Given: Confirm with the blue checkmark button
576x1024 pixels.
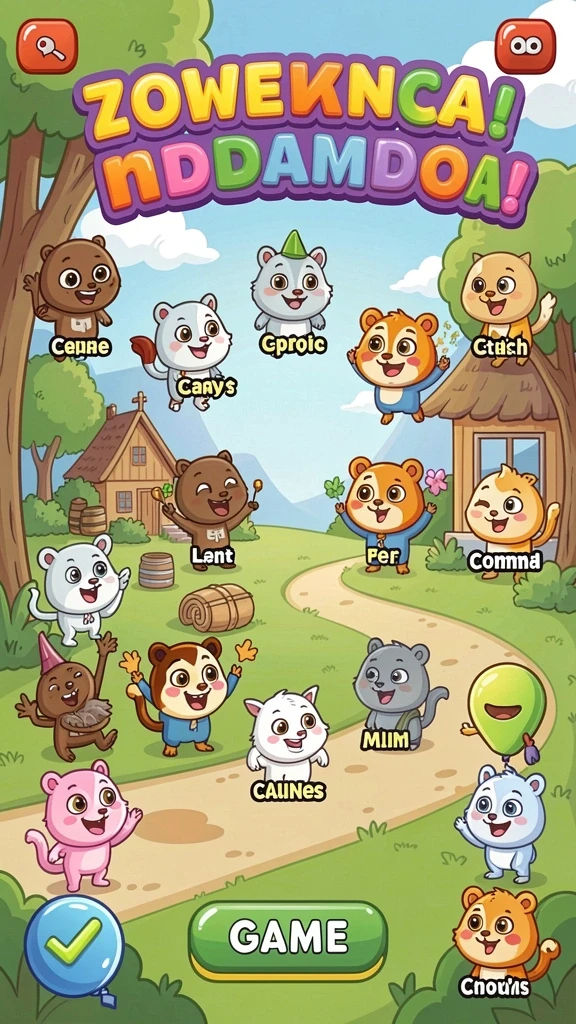Looking at the screenshot, I should click(74, 945).
